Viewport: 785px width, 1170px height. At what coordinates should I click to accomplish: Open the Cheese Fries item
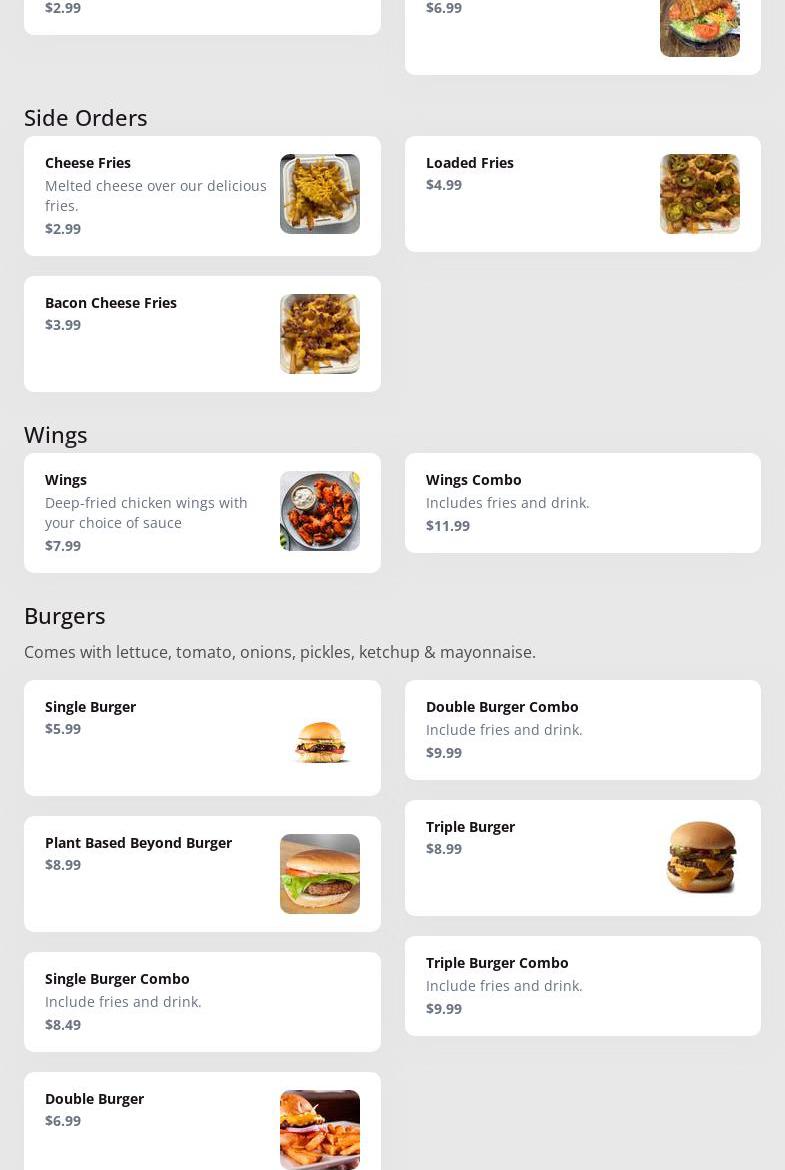pyautogui.click(x=202, y=196)
